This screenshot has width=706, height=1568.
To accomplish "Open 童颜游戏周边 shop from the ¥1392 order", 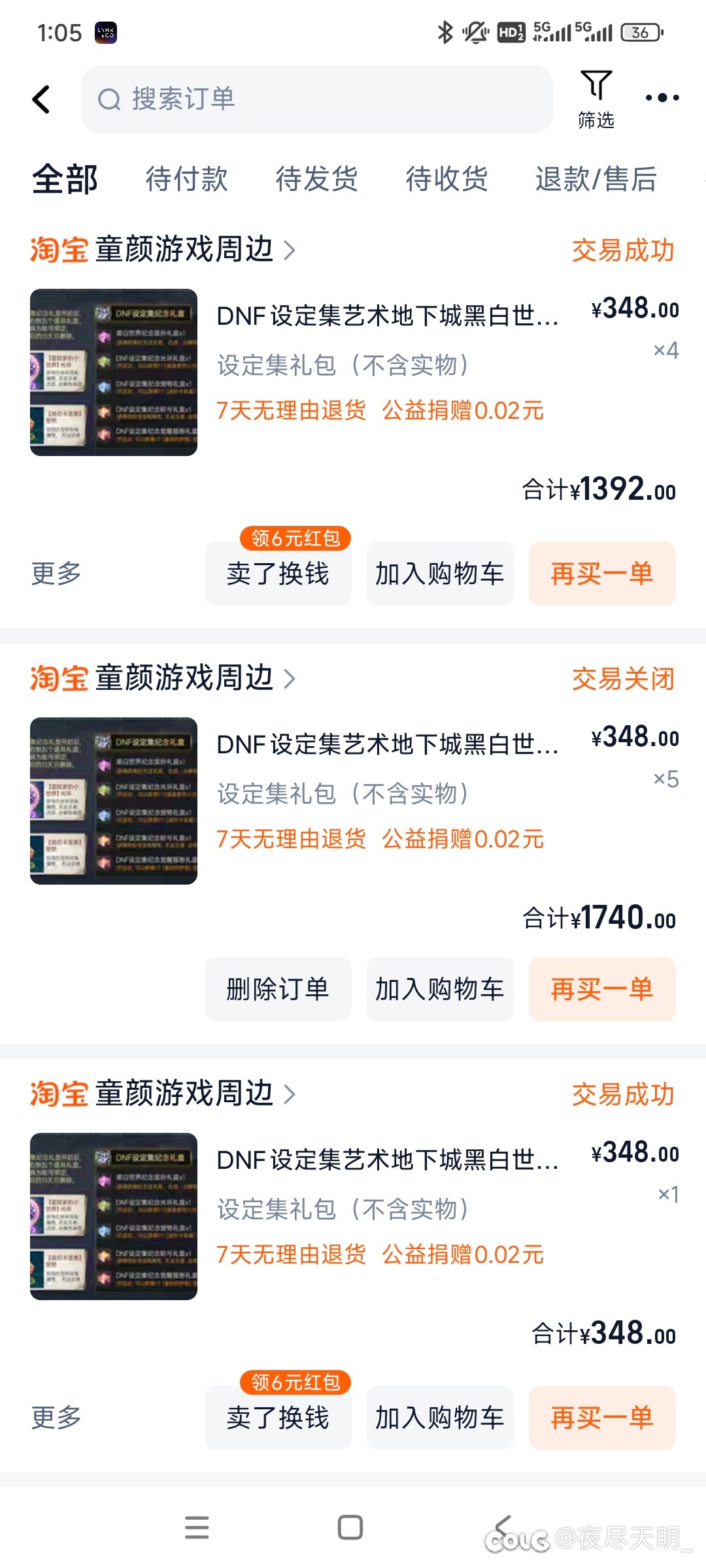I will (184, 250).
